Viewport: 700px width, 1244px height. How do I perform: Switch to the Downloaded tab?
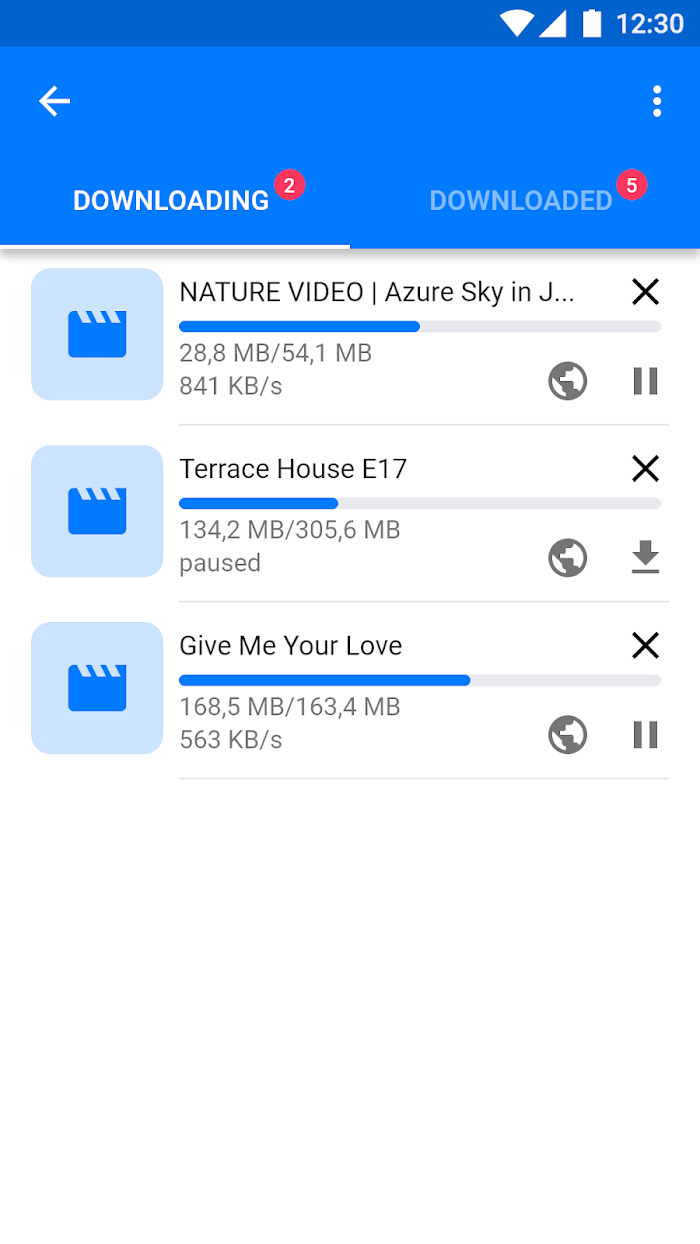521,200
